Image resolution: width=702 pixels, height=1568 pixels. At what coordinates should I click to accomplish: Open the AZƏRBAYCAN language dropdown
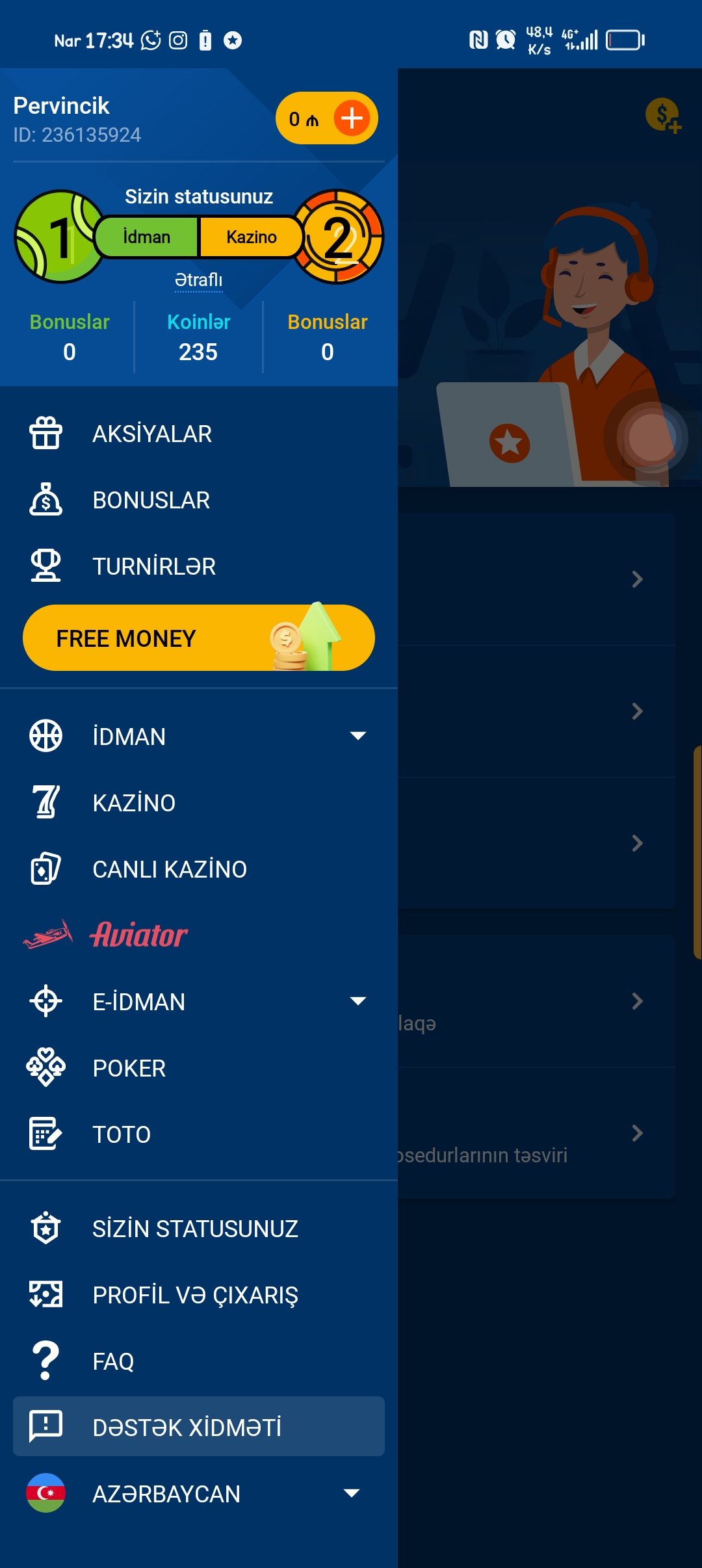tap(199, 1494)
